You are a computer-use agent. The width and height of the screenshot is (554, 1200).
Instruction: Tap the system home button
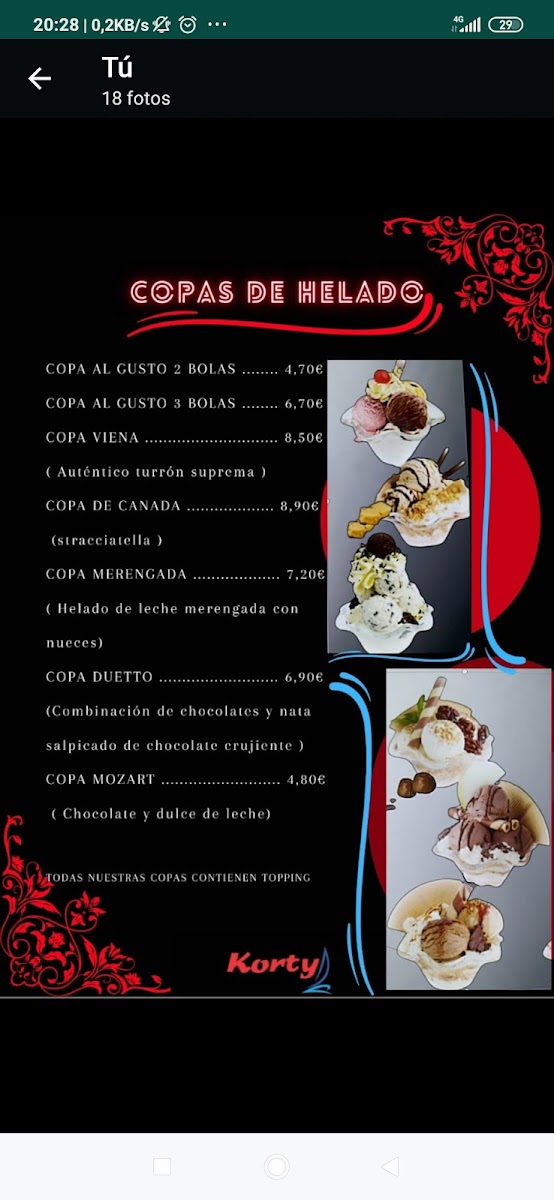click(277, 1167)
